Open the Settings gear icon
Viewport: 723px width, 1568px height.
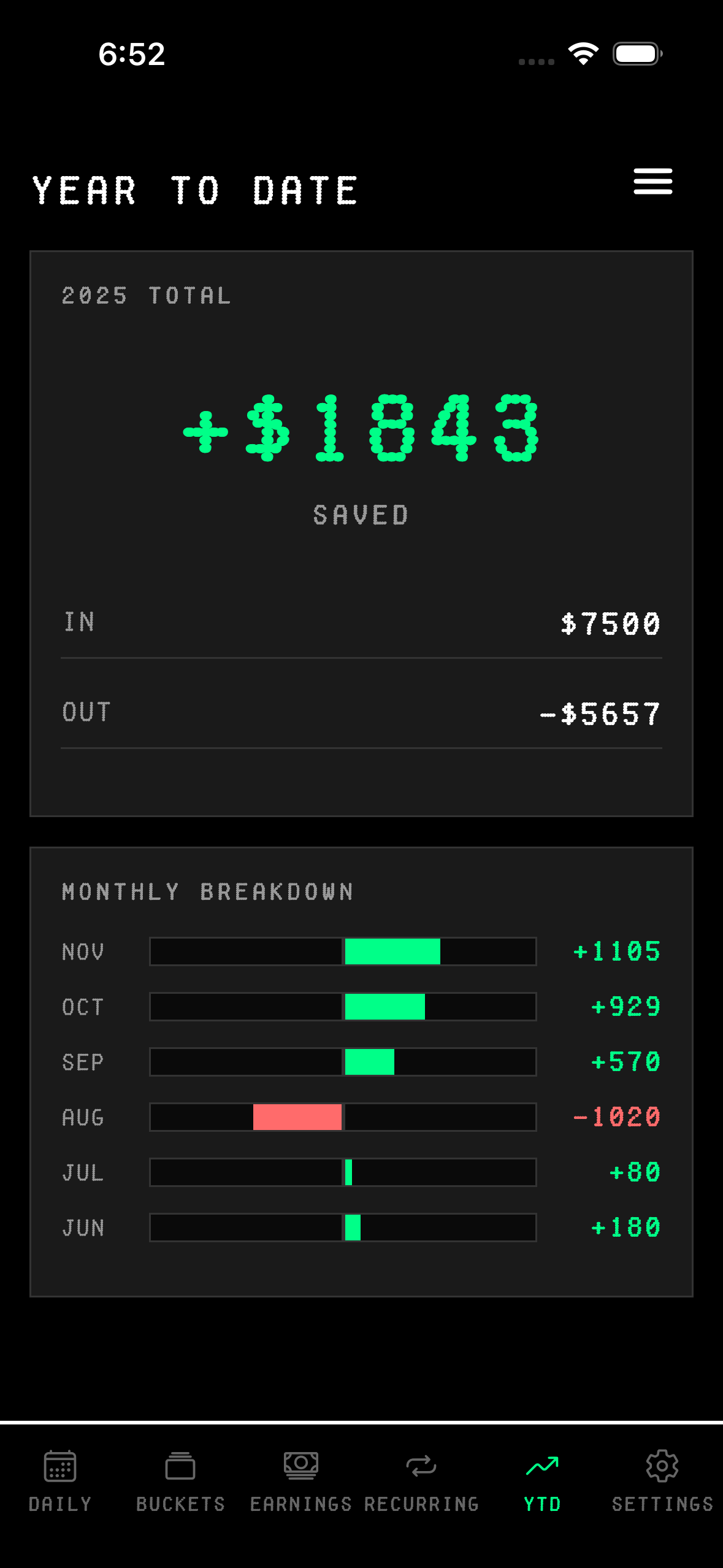(662, 1466)
